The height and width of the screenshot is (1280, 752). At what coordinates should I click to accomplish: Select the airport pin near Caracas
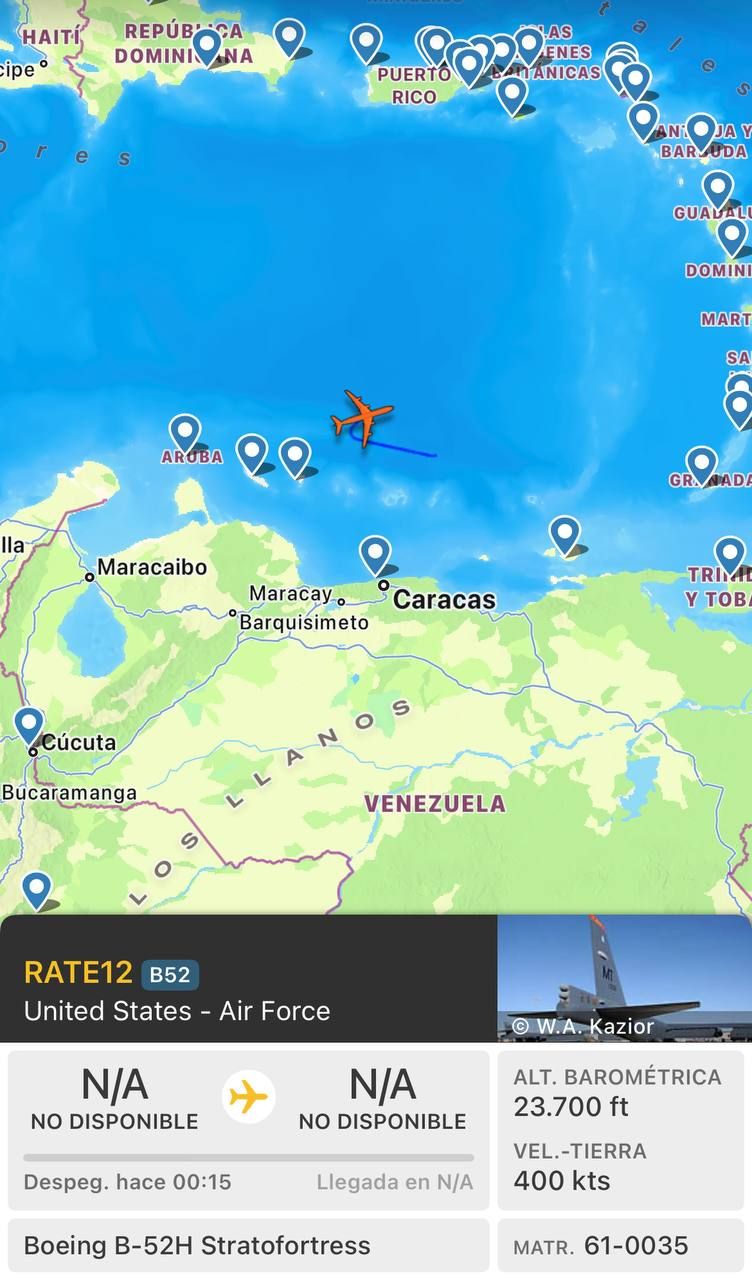tap(375, 554)
